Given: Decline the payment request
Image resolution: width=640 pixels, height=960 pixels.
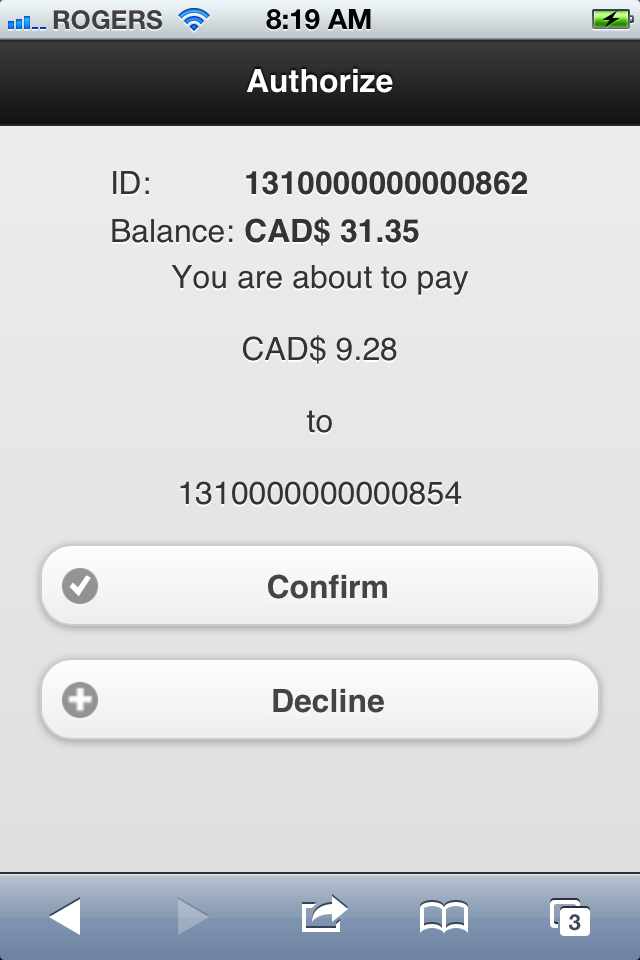Looking at the screenshot, I should [319, 700].
